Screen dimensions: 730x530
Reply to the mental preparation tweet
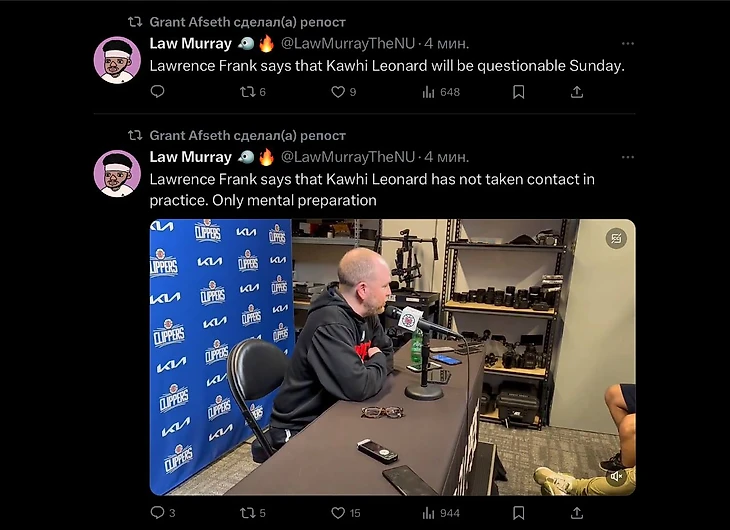pos(157,513)
